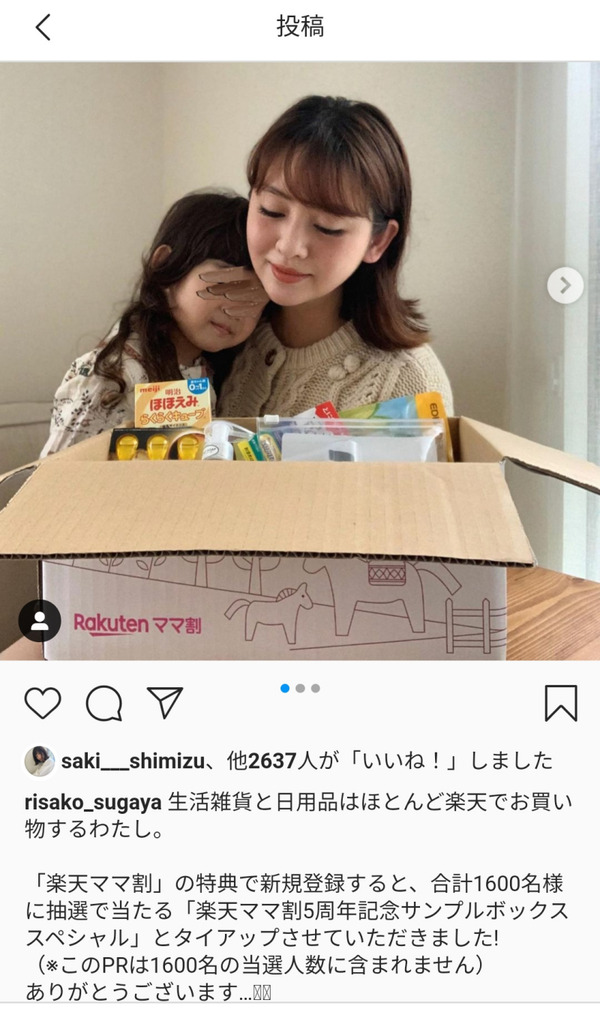The height and width of the screenshot is (1015, 600).
Task: Open comments with the speech bubble icon
Action: pyautogui.click(x=104, y=703)
